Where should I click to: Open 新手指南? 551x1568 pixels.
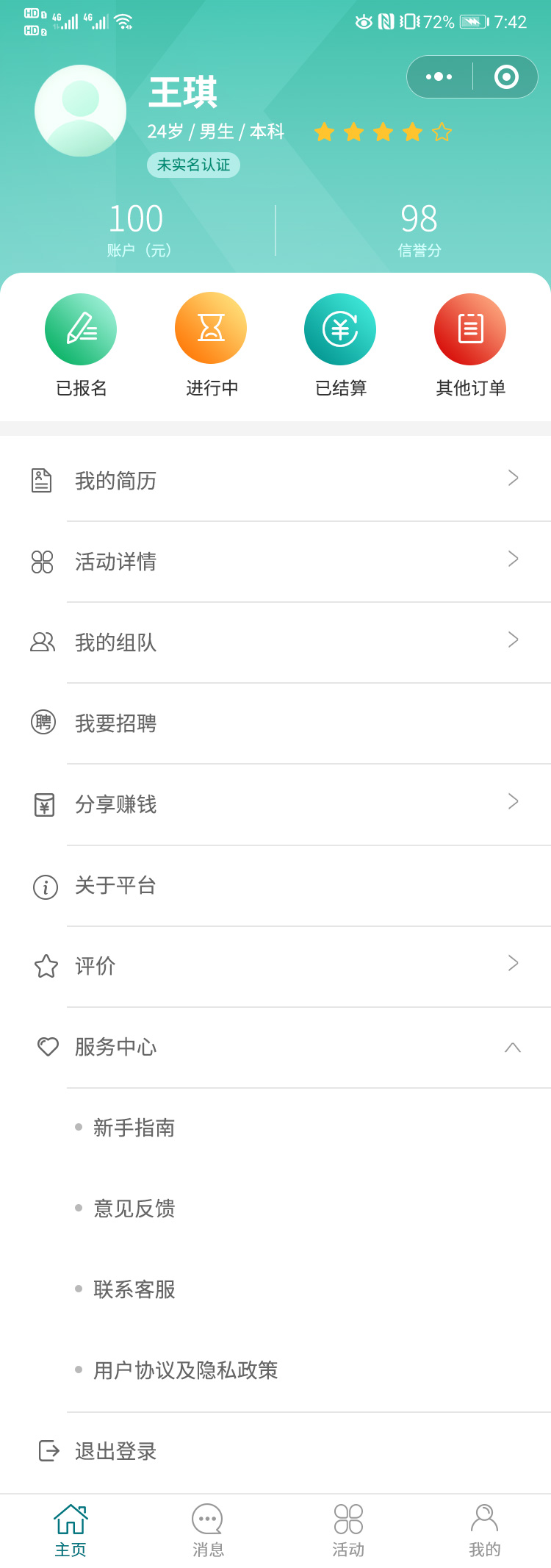tap(134, 1128)
